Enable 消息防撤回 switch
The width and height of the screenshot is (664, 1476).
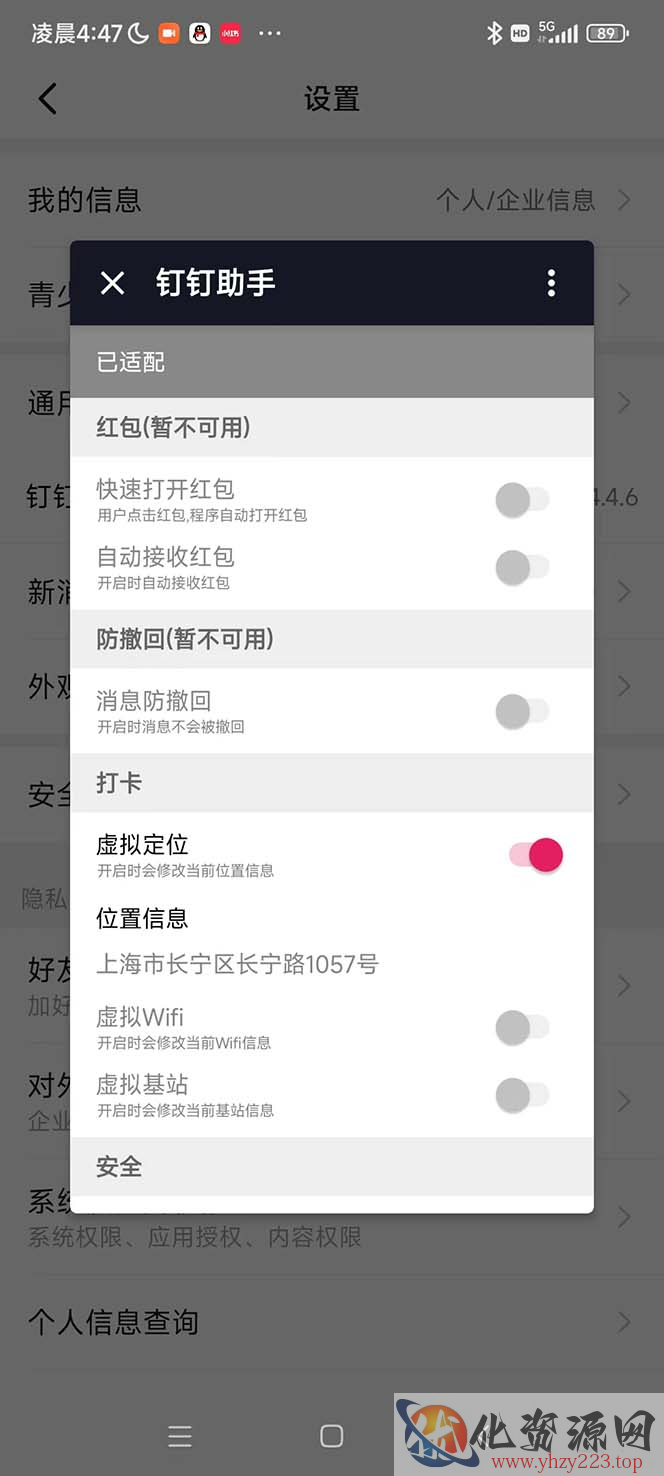click(523, 712)
